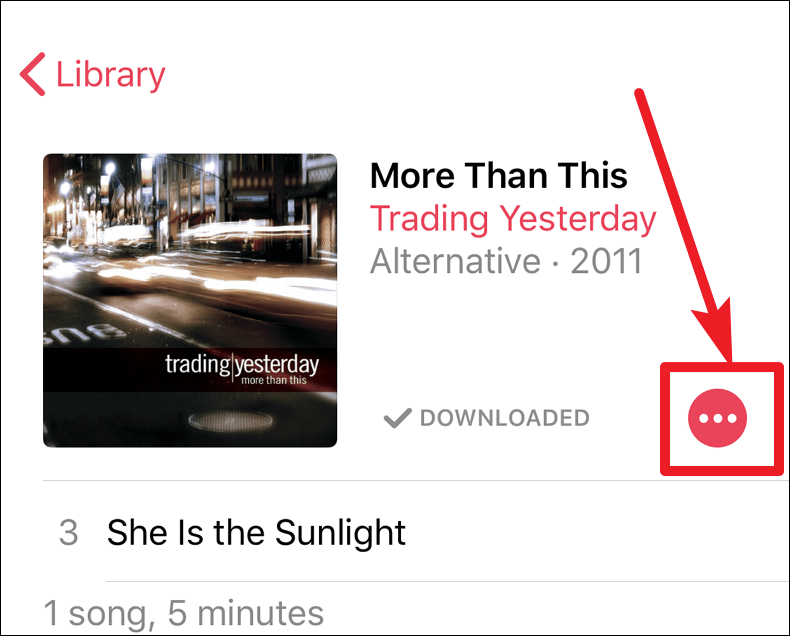Play the song She Is the Sunlight
This screenshot has width=790, height=636.
coord(256,532)
